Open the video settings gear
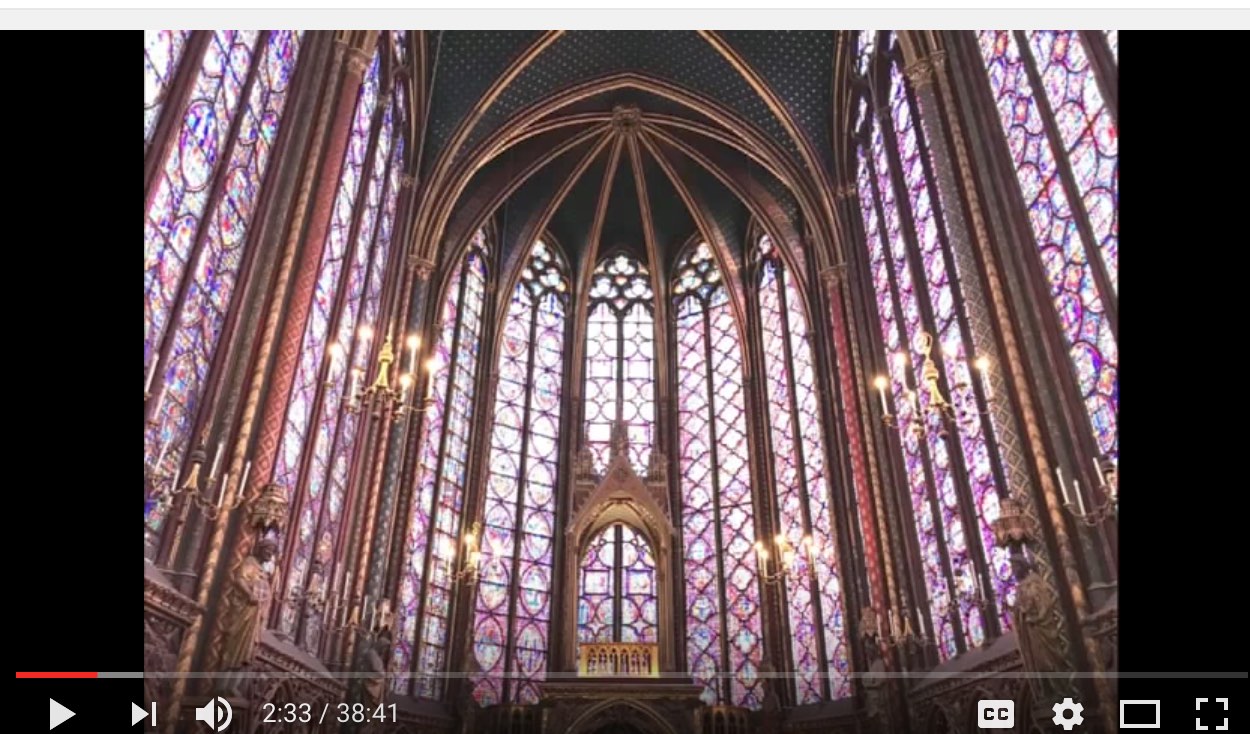Image resolution: width=1250 pixels, height=734 pixels. pos(1067,713)
